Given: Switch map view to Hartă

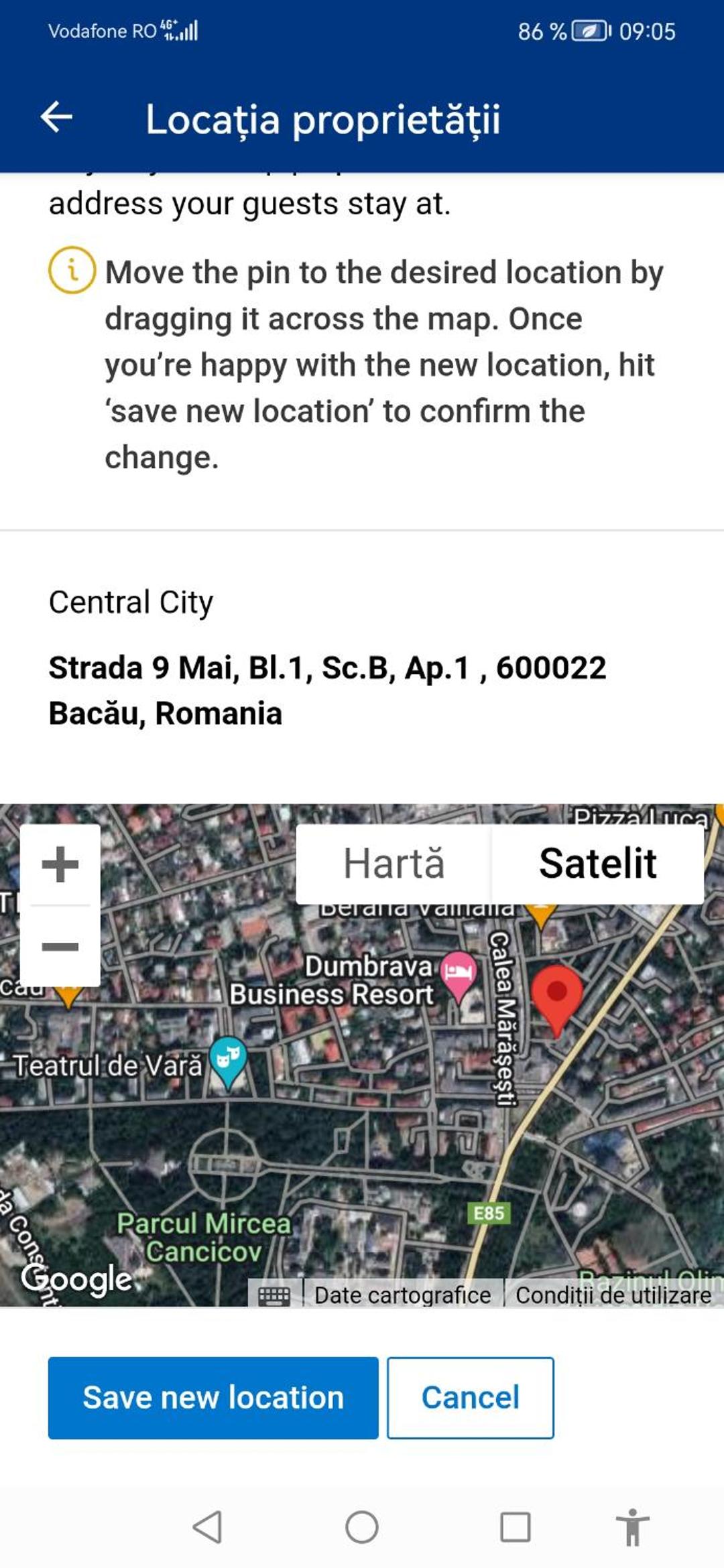Looking at the screenshot, I should click(394, 863).
